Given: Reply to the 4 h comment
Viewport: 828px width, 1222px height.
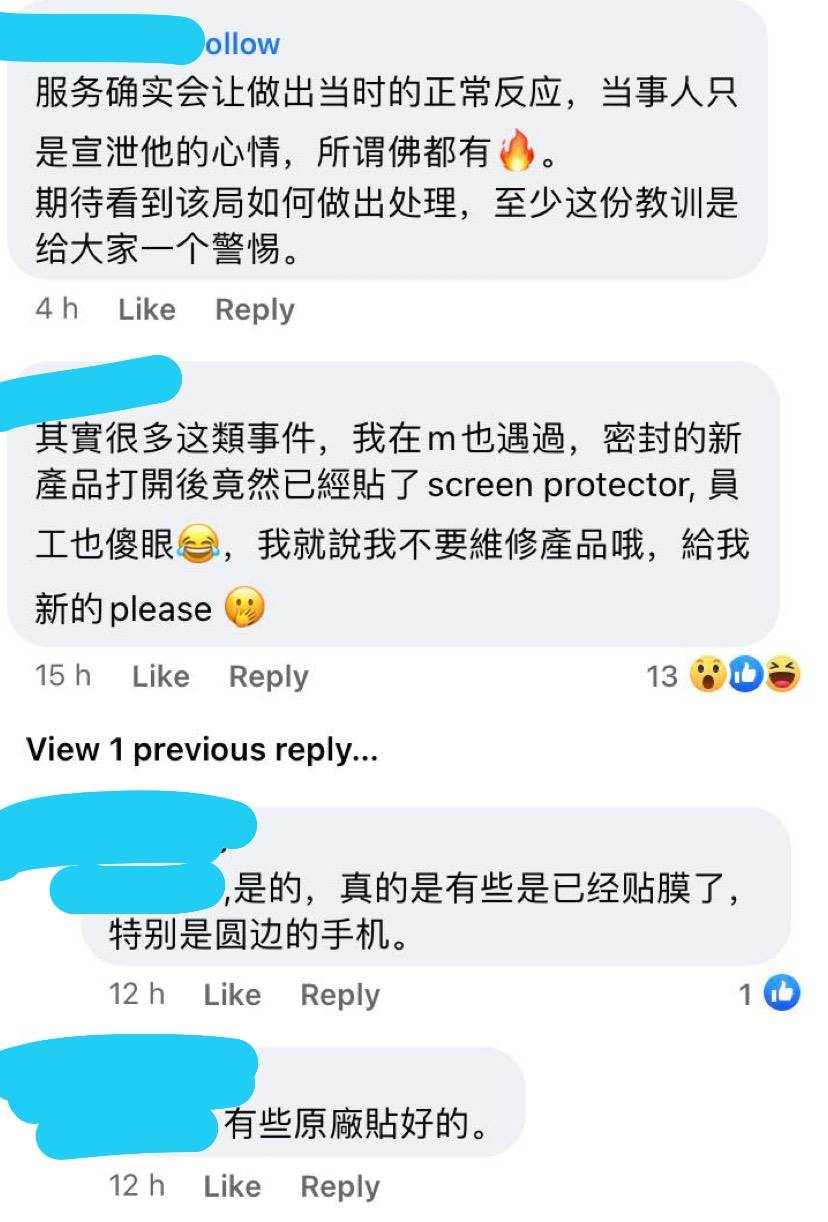Looking at the screenshot, I should pyautogui.click(x=254, y=310).
